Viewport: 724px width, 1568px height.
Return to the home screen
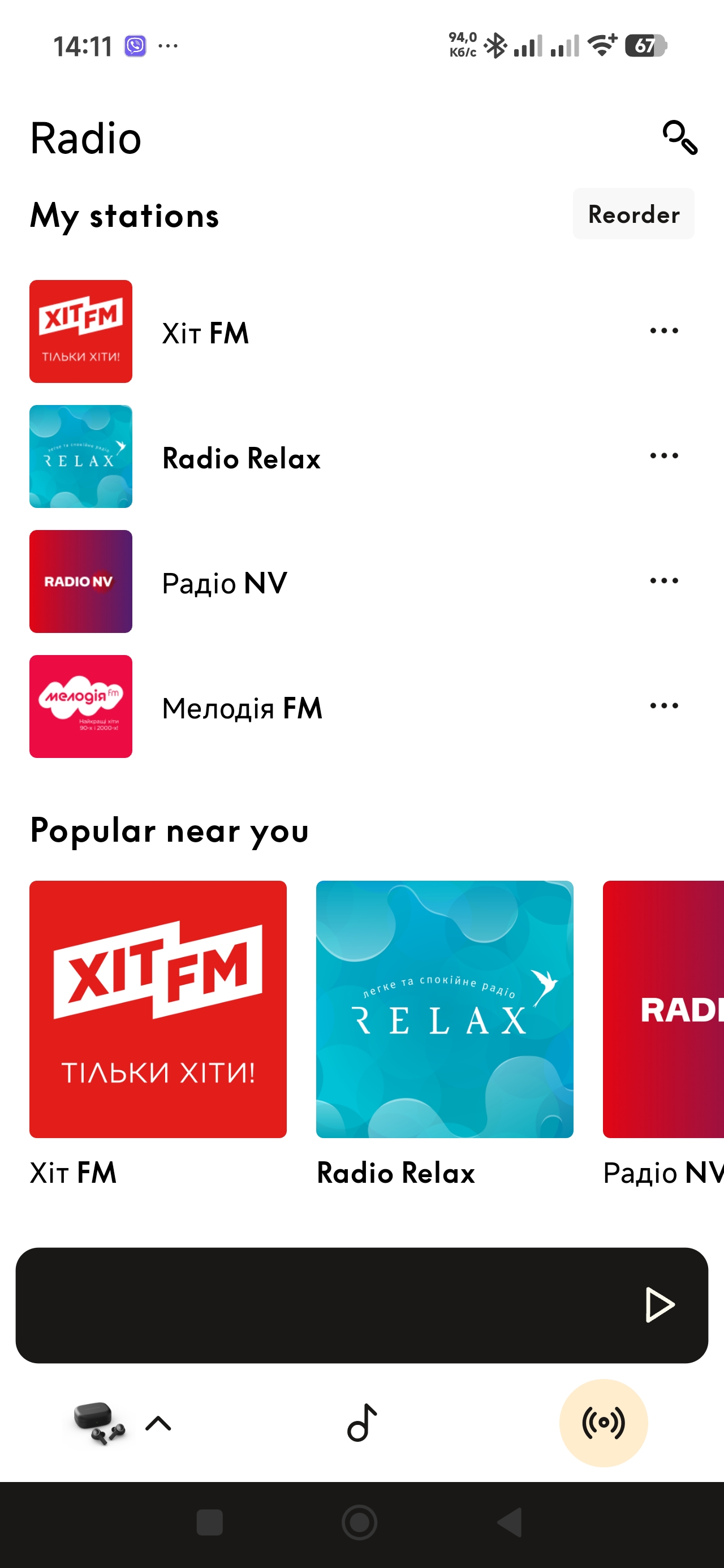[359, 1523]
